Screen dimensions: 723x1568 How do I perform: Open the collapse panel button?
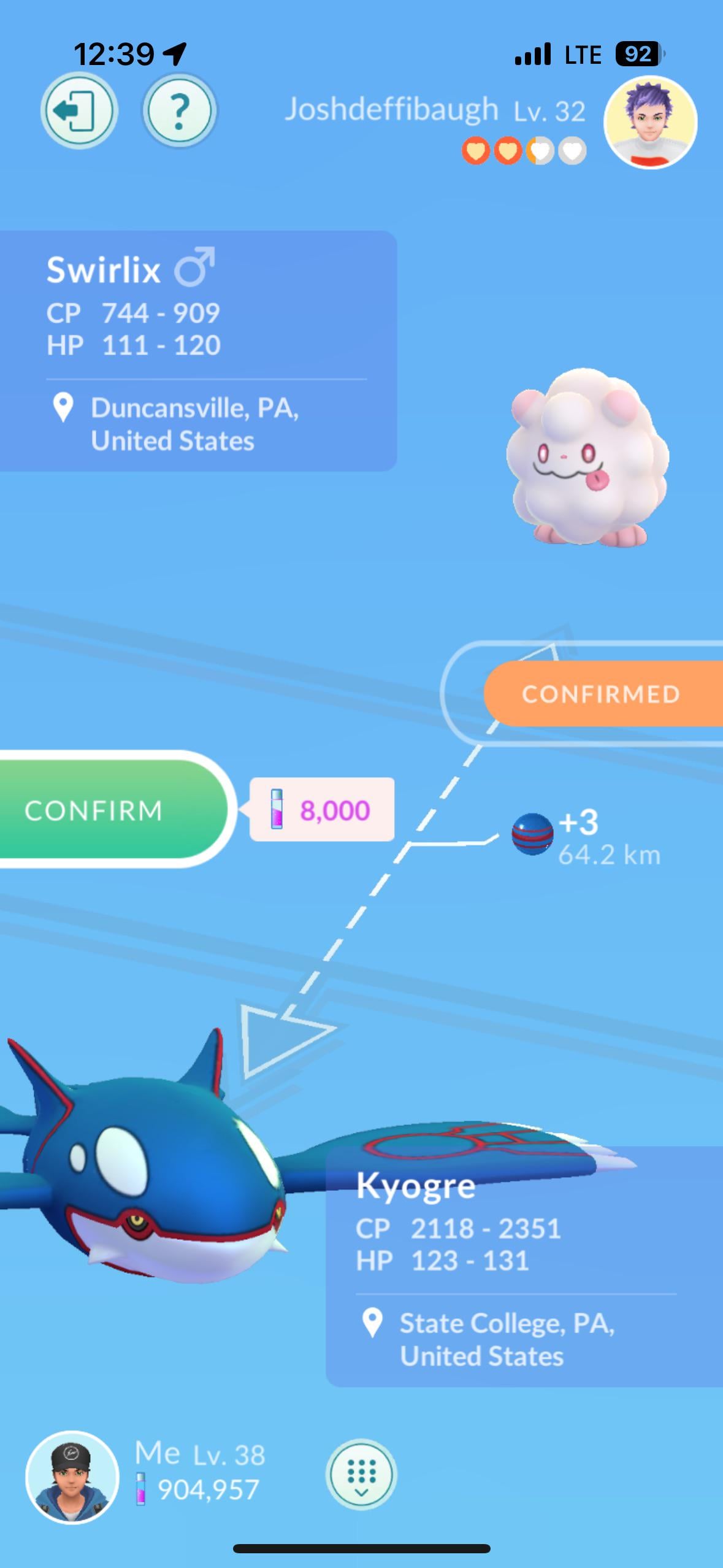click(361, 1474)
